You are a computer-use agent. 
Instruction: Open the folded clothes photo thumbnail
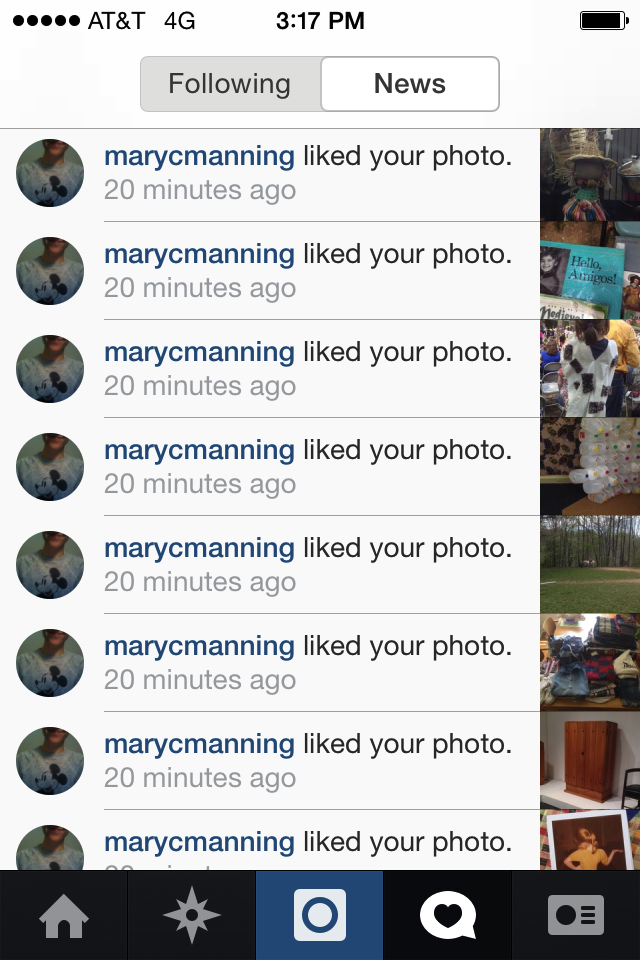click(x=590, y=663)
